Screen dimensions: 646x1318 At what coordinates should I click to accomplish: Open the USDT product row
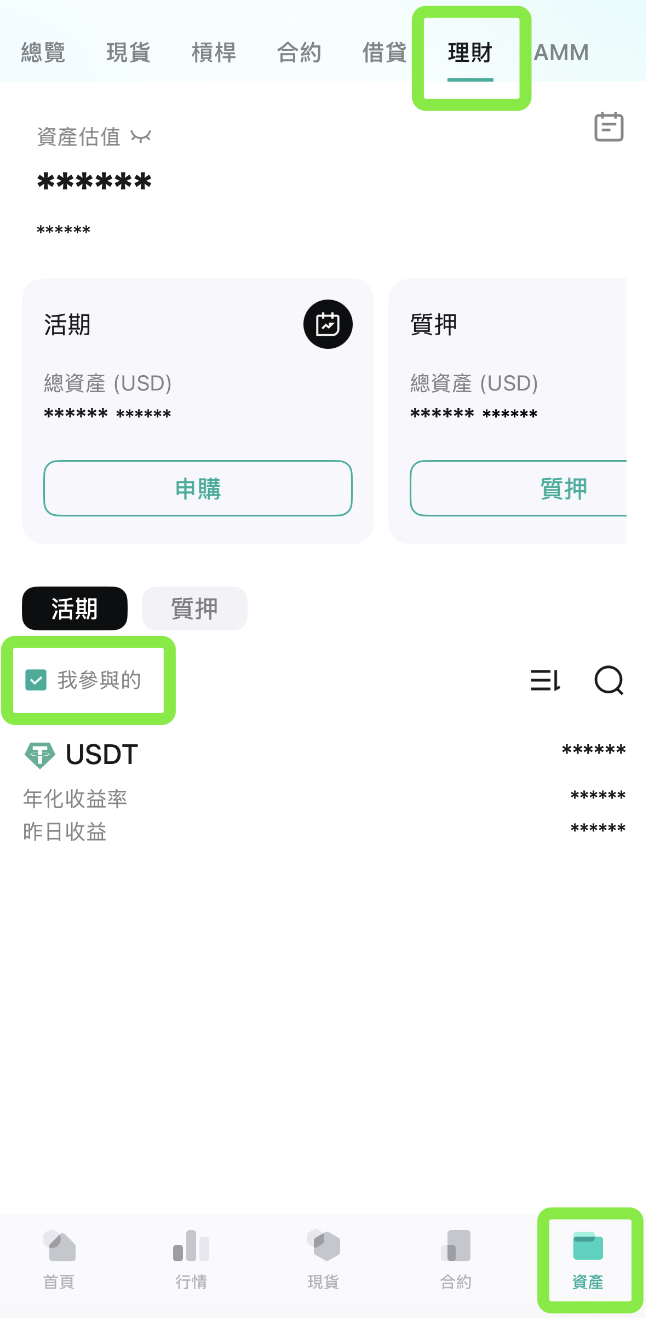tap(324, 792)
